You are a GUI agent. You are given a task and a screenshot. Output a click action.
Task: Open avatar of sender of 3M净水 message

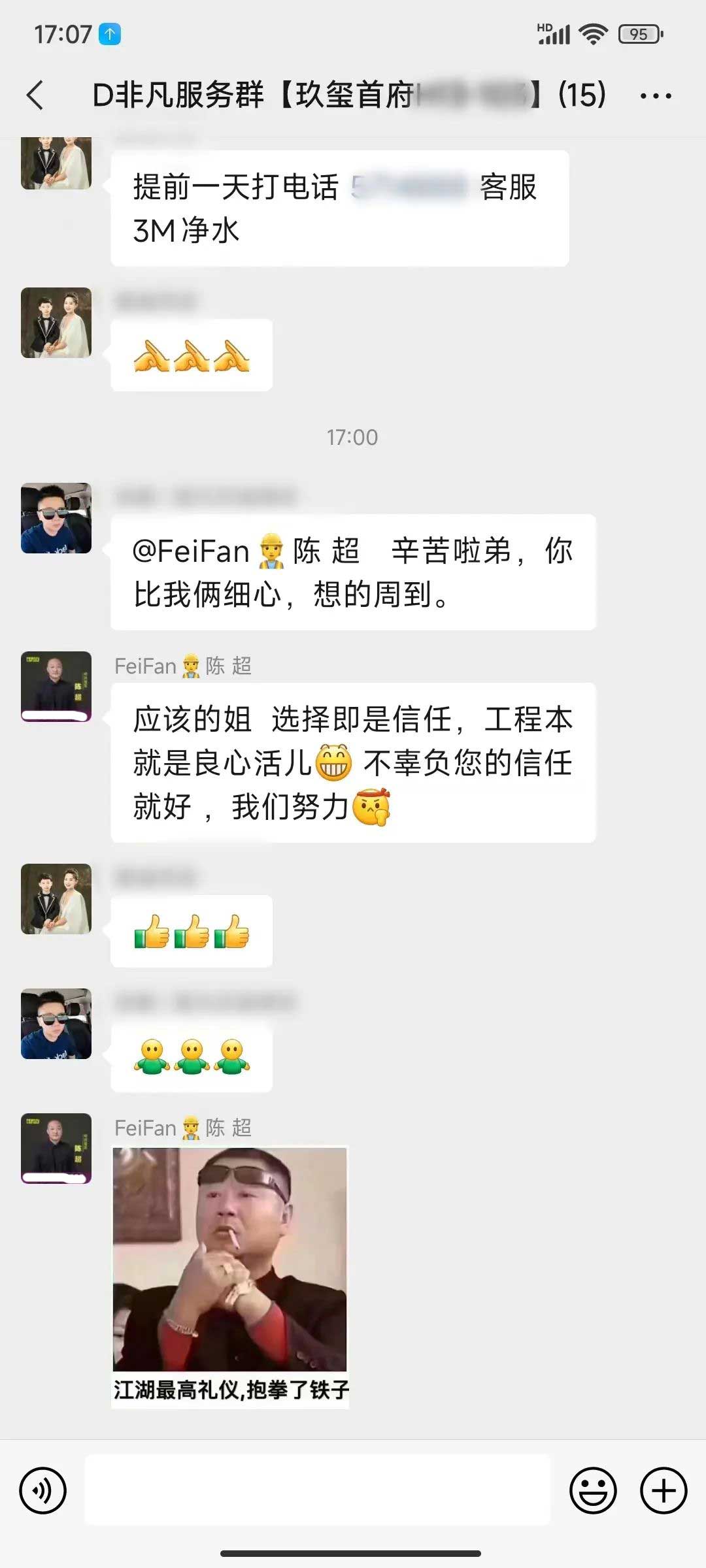56,162
